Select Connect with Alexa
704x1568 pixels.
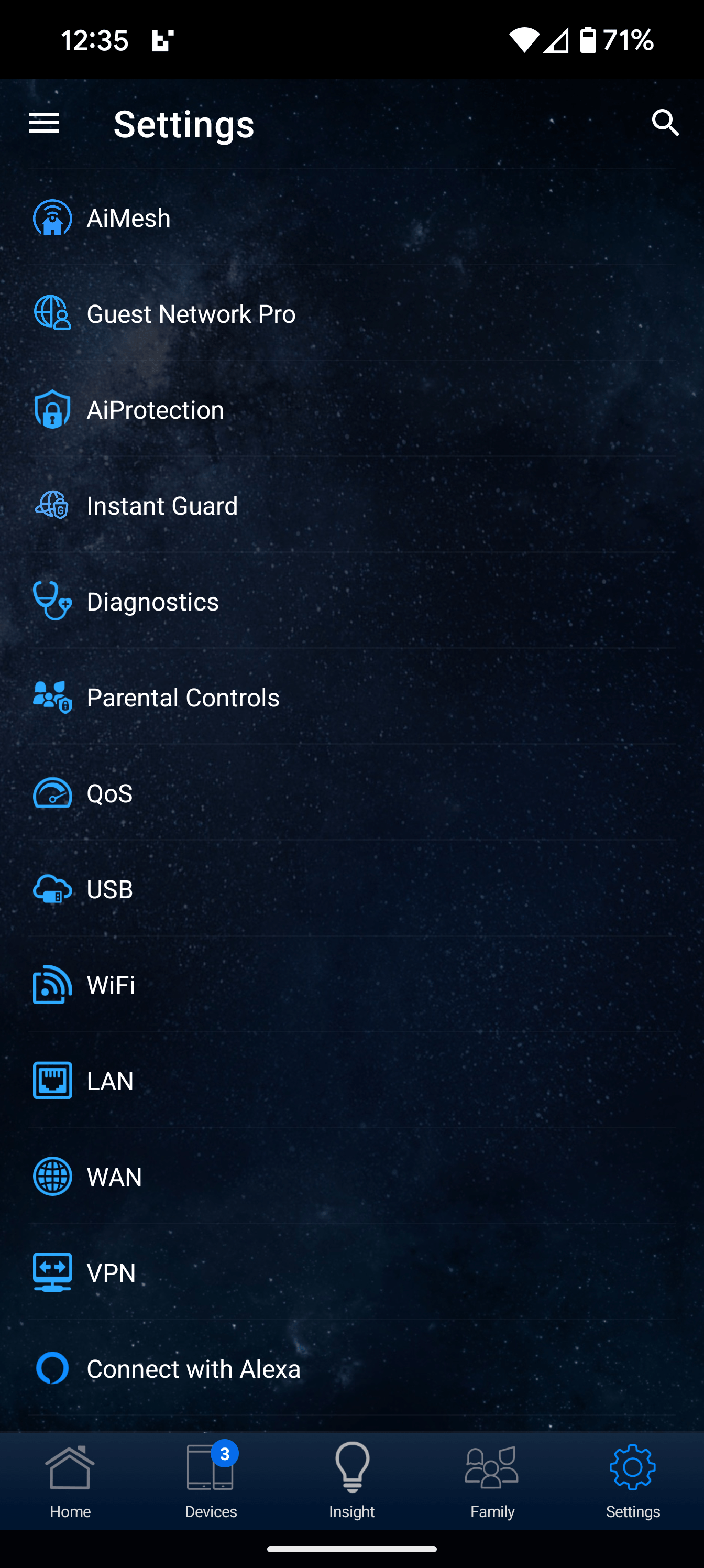coord(351,1368)
